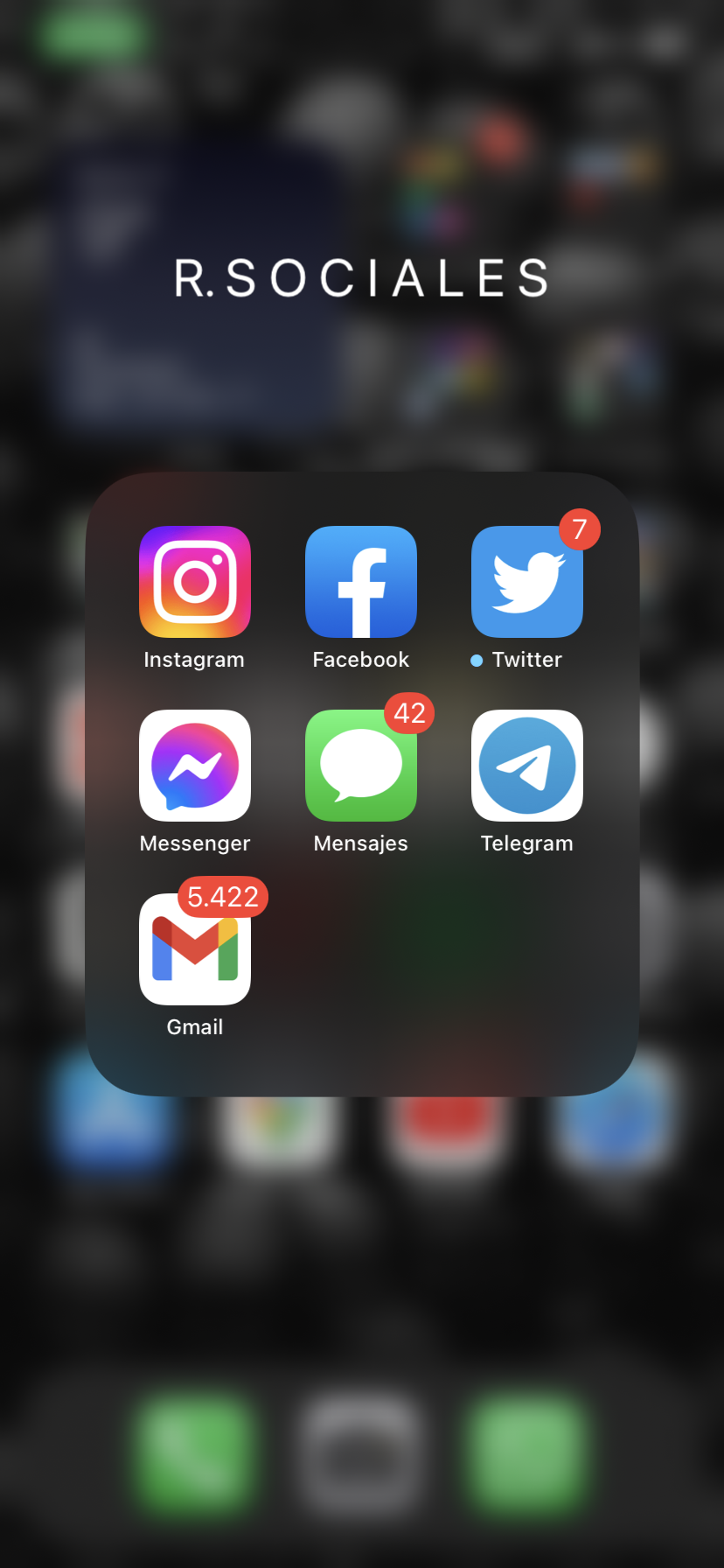Launch the Telegram app
Viewport: 724px width, 1568px height.
point(526,766)
